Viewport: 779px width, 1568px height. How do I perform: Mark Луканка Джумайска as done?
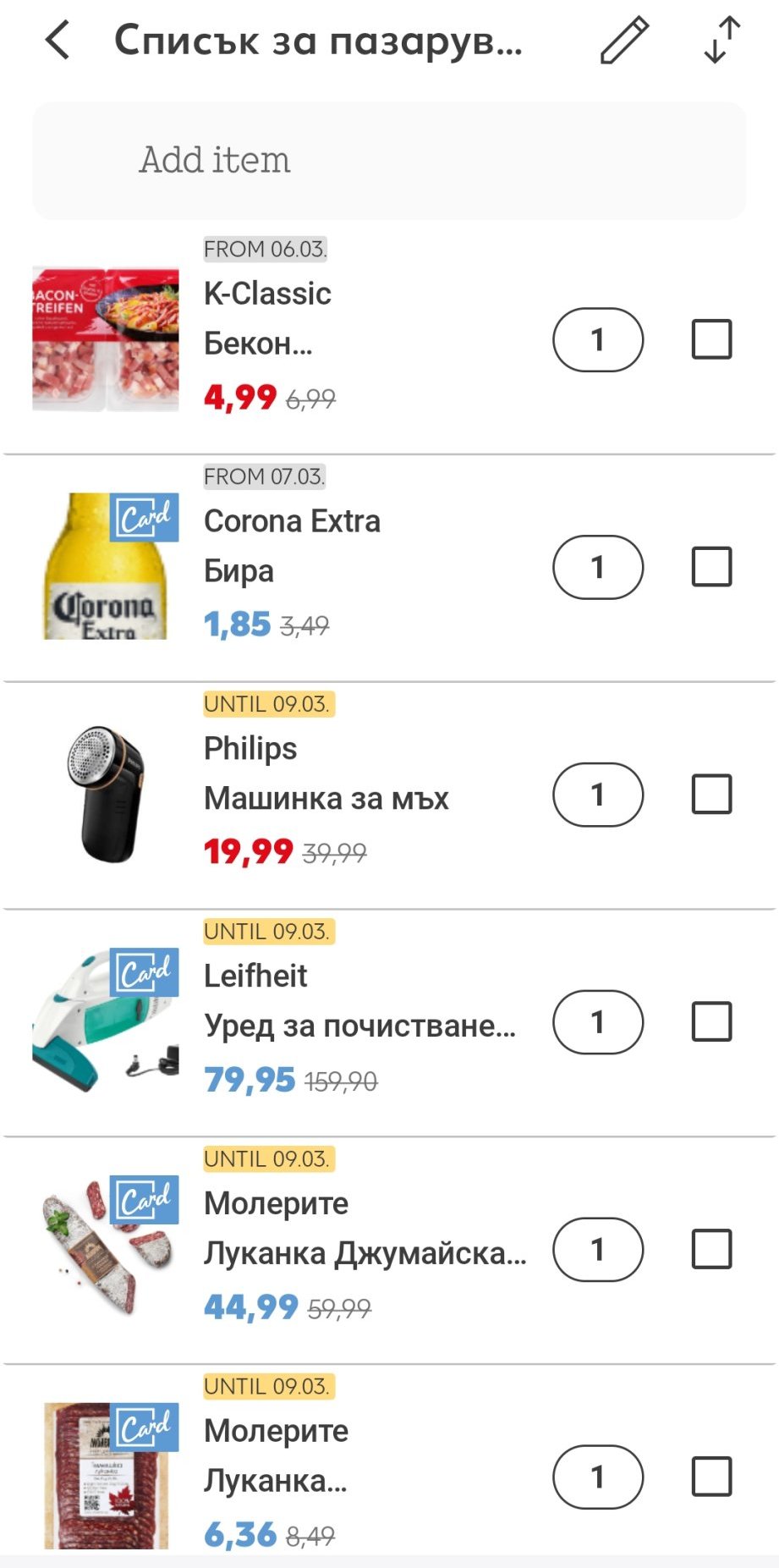711,1249
